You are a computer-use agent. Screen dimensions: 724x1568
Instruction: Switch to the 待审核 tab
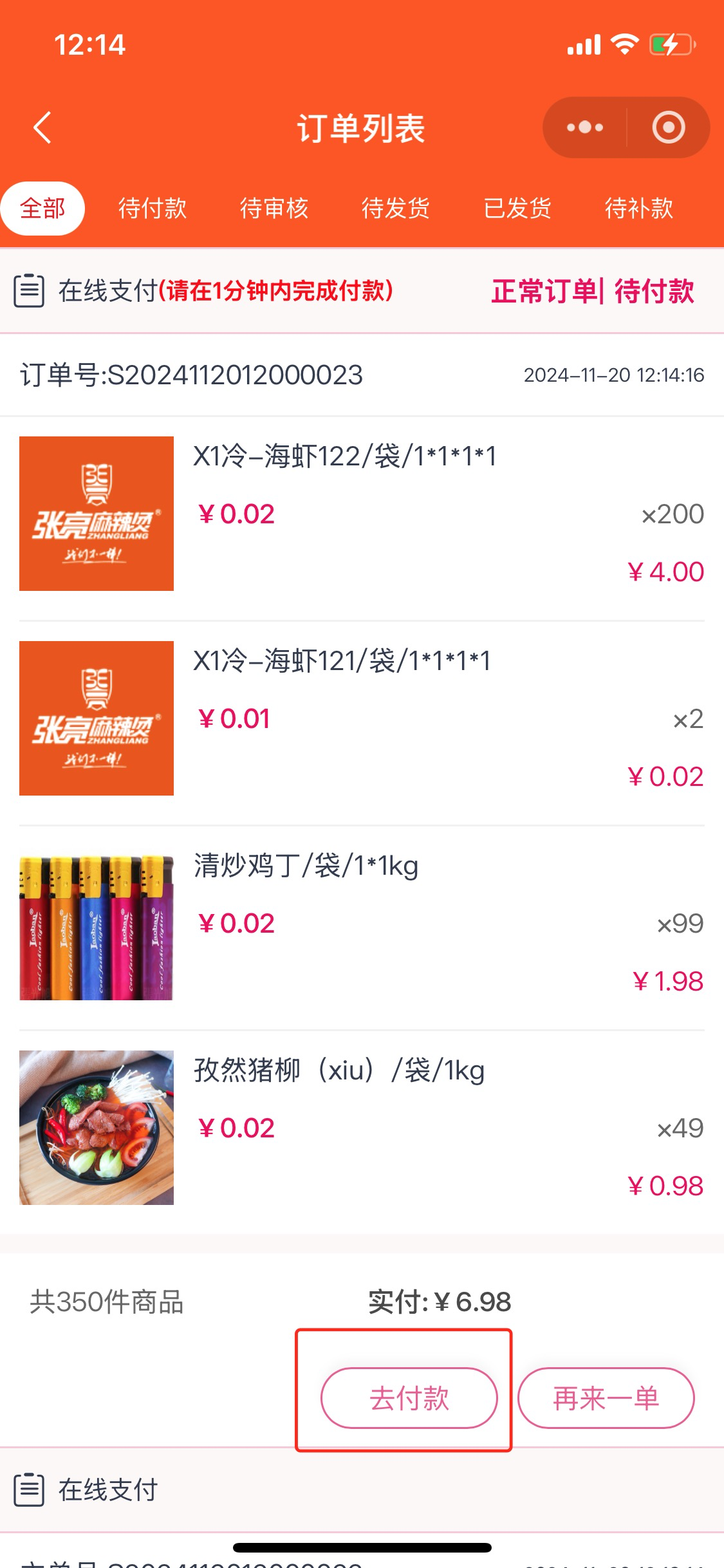pyautogui.click(x=274, y=209)
